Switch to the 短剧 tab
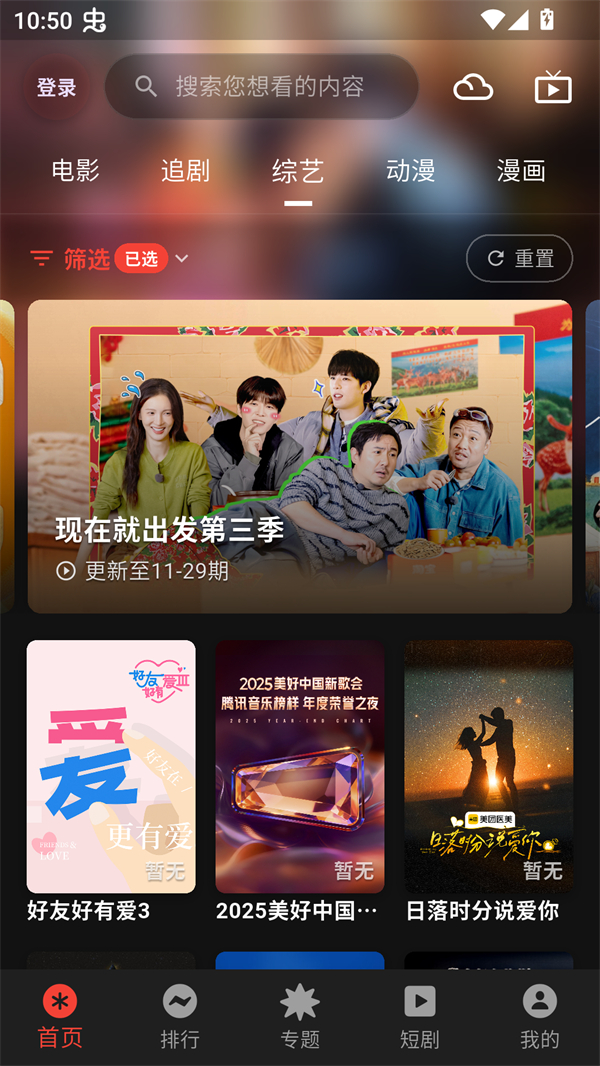The height and width of the screenshot is (1066, 600). click(x=419, y=1017)
